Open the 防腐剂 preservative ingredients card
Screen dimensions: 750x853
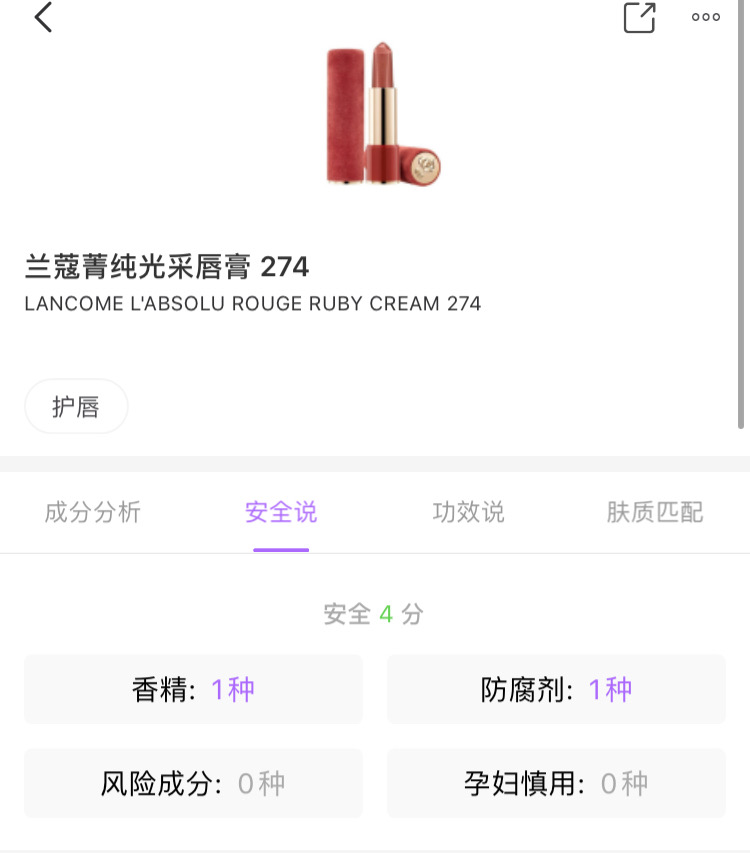tap(556, 689)
